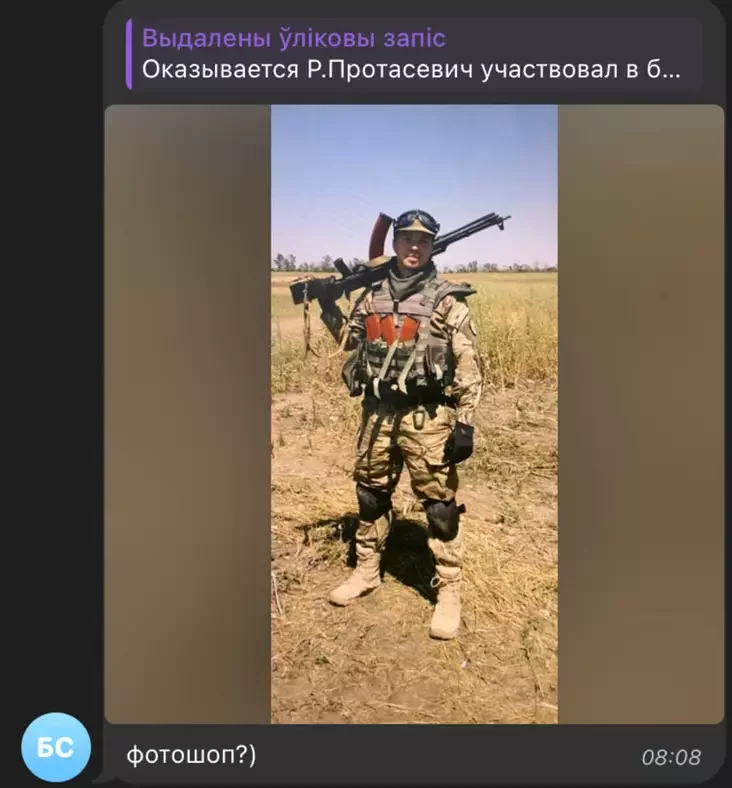Open the БС sender avatar profile
The image size is (732, 788).
pos(56,747)
